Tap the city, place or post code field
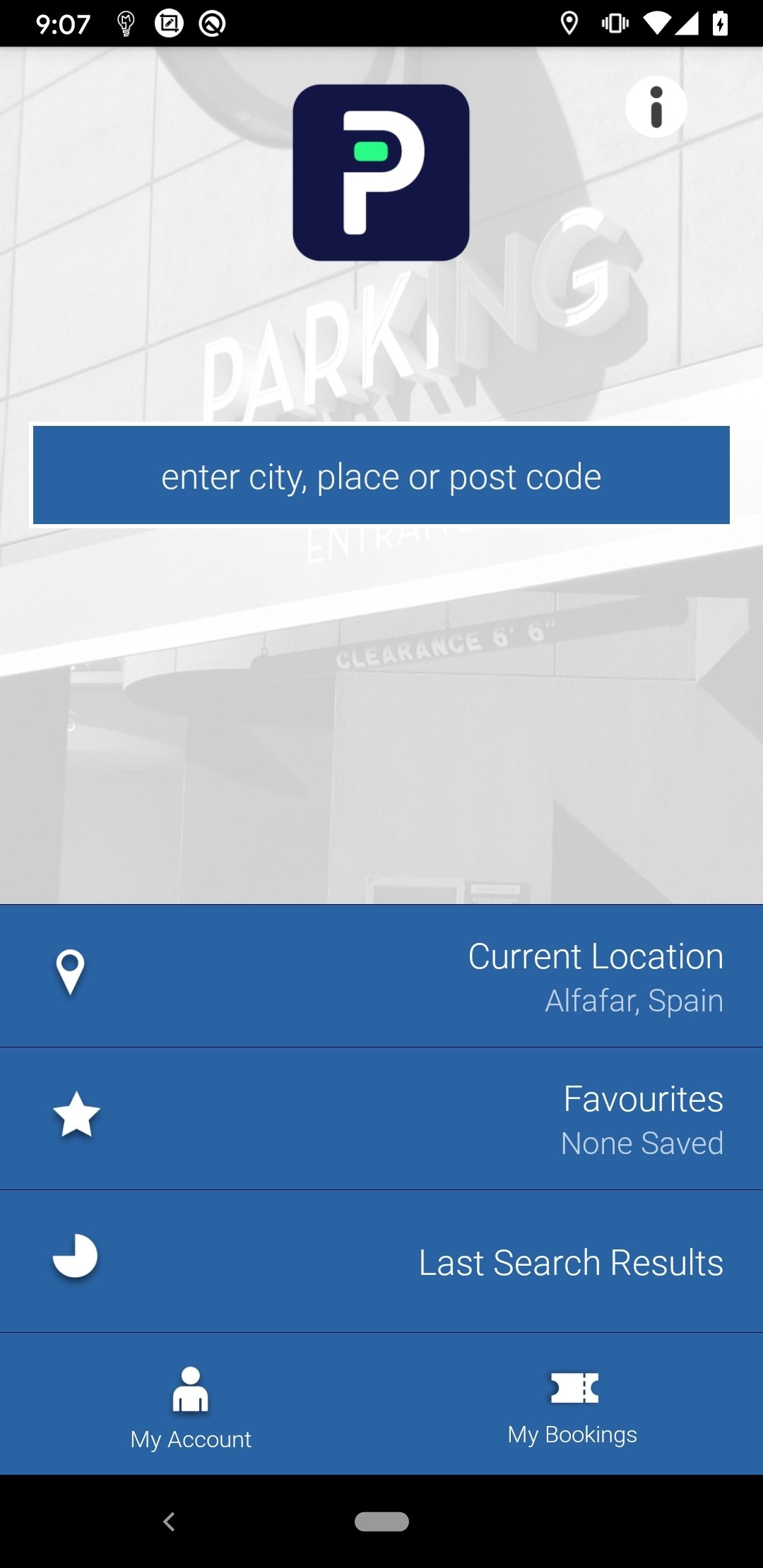 pyautogui.click(x=381, y=475)
